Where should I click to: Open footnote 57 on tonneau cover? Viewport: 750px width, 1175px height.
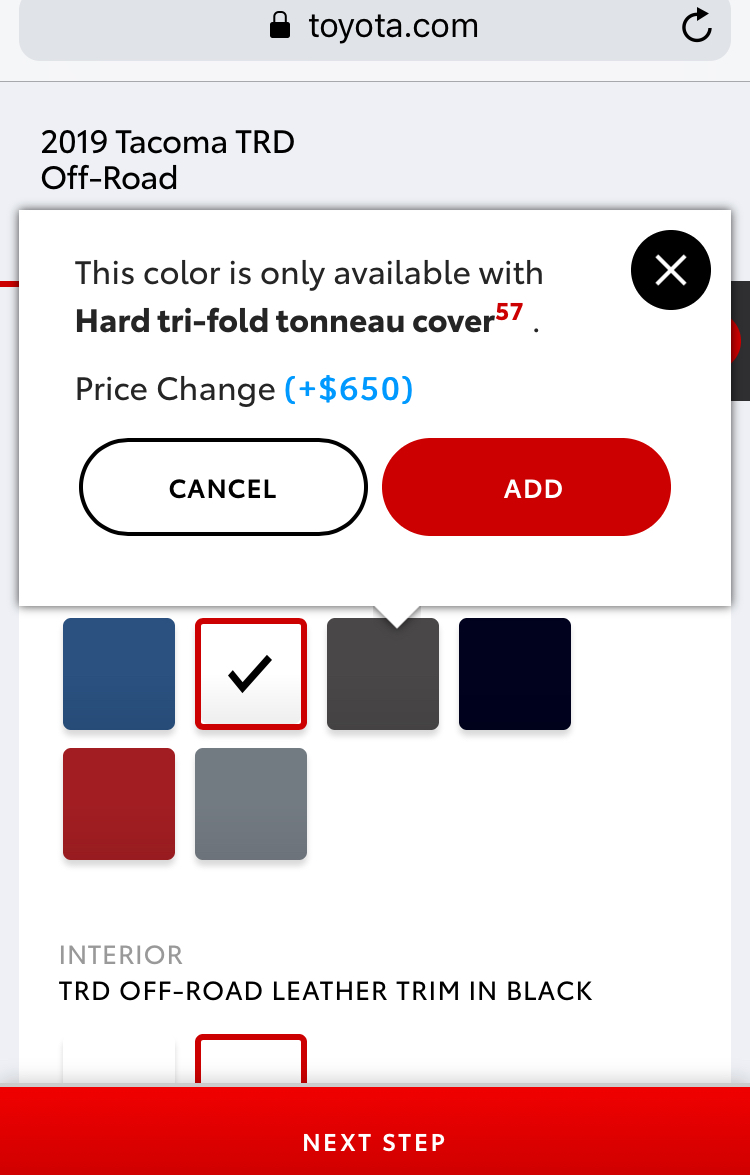509,312
